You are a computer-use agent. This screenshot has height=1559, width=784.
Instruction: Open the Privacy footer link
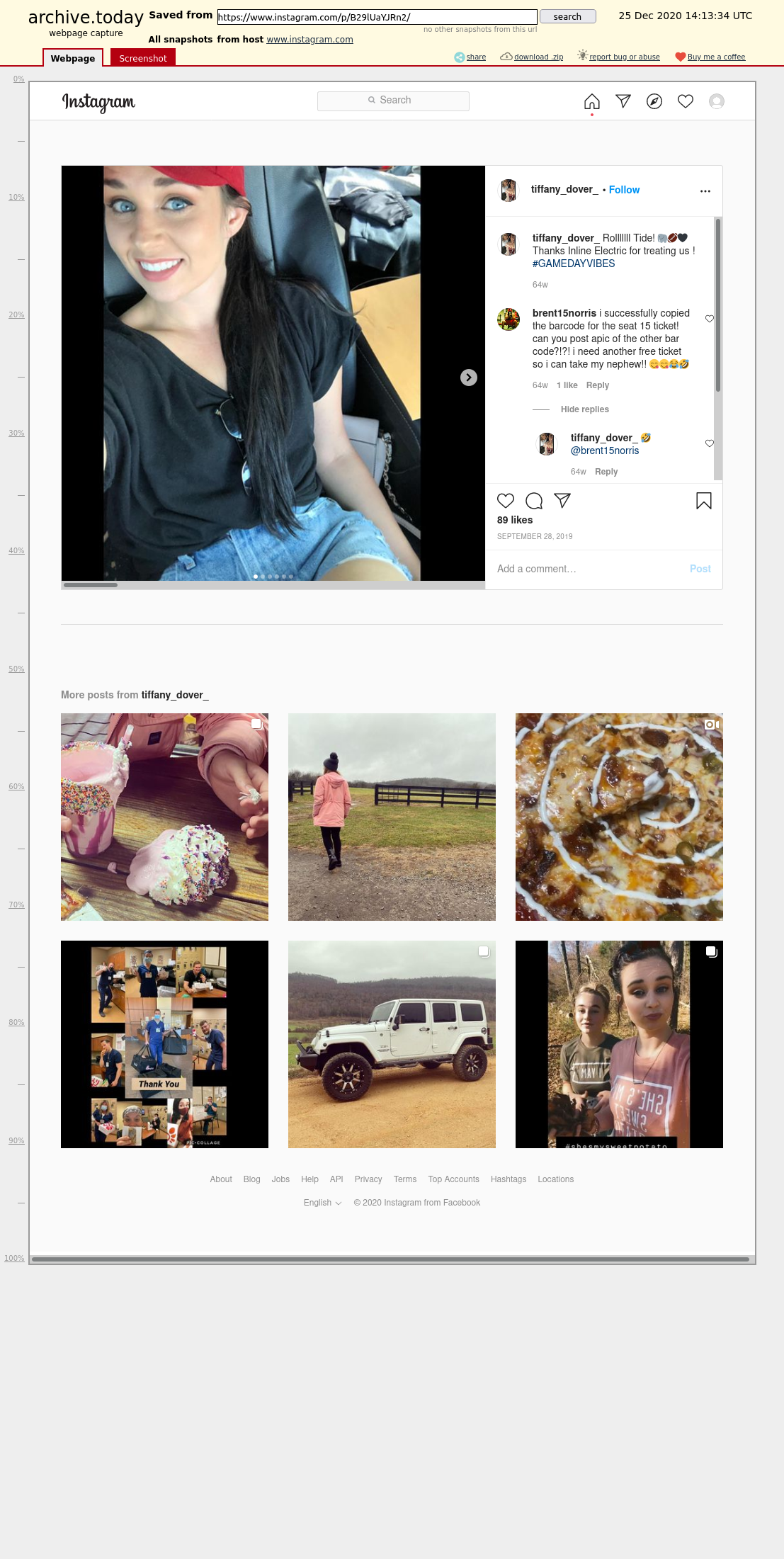click(368, 1179)
